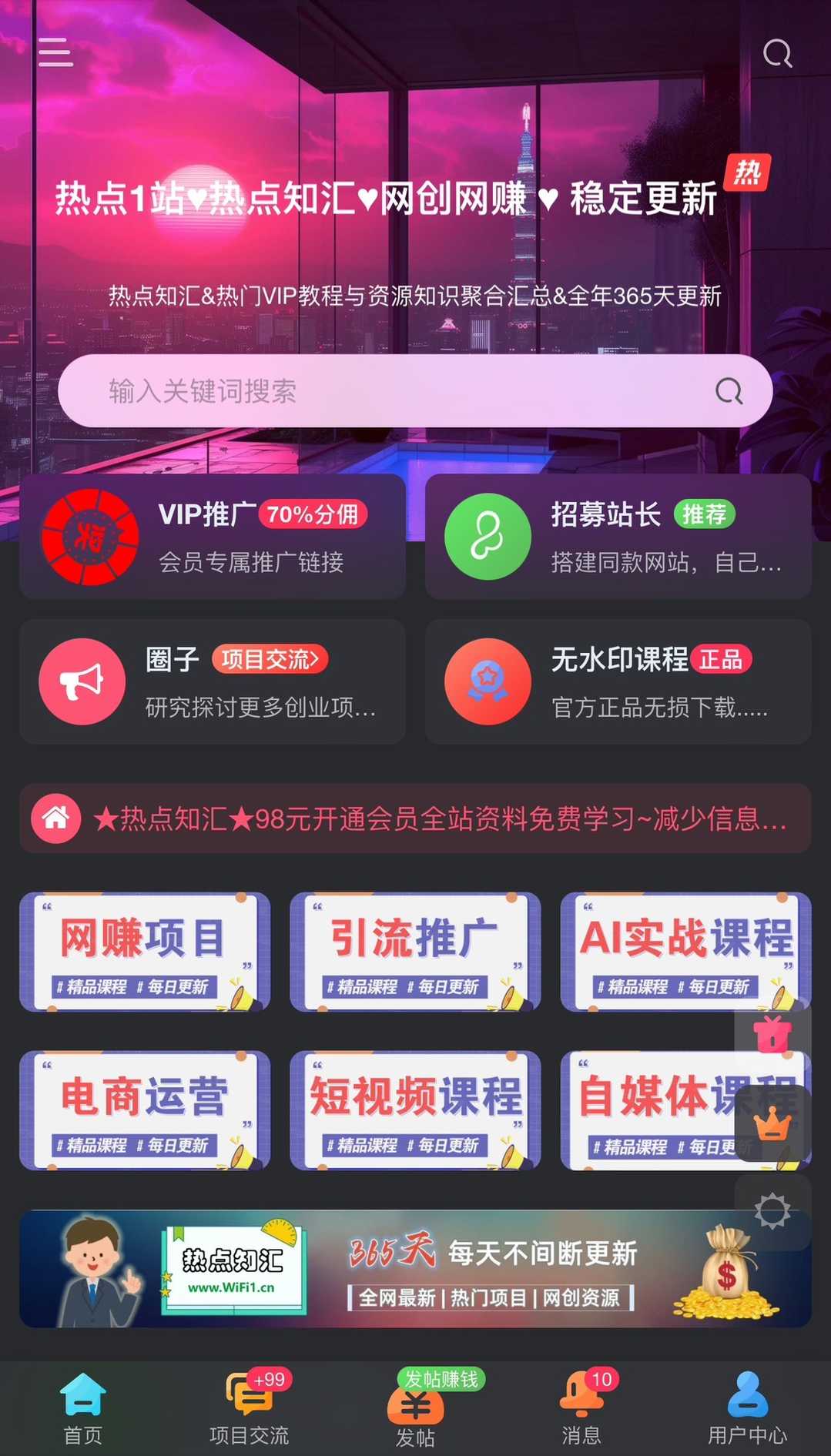Image resolution: width=831 pixels, height=1456 pixels.
Task: Open the hamburger navigation menu
Action: pos(54,52)
